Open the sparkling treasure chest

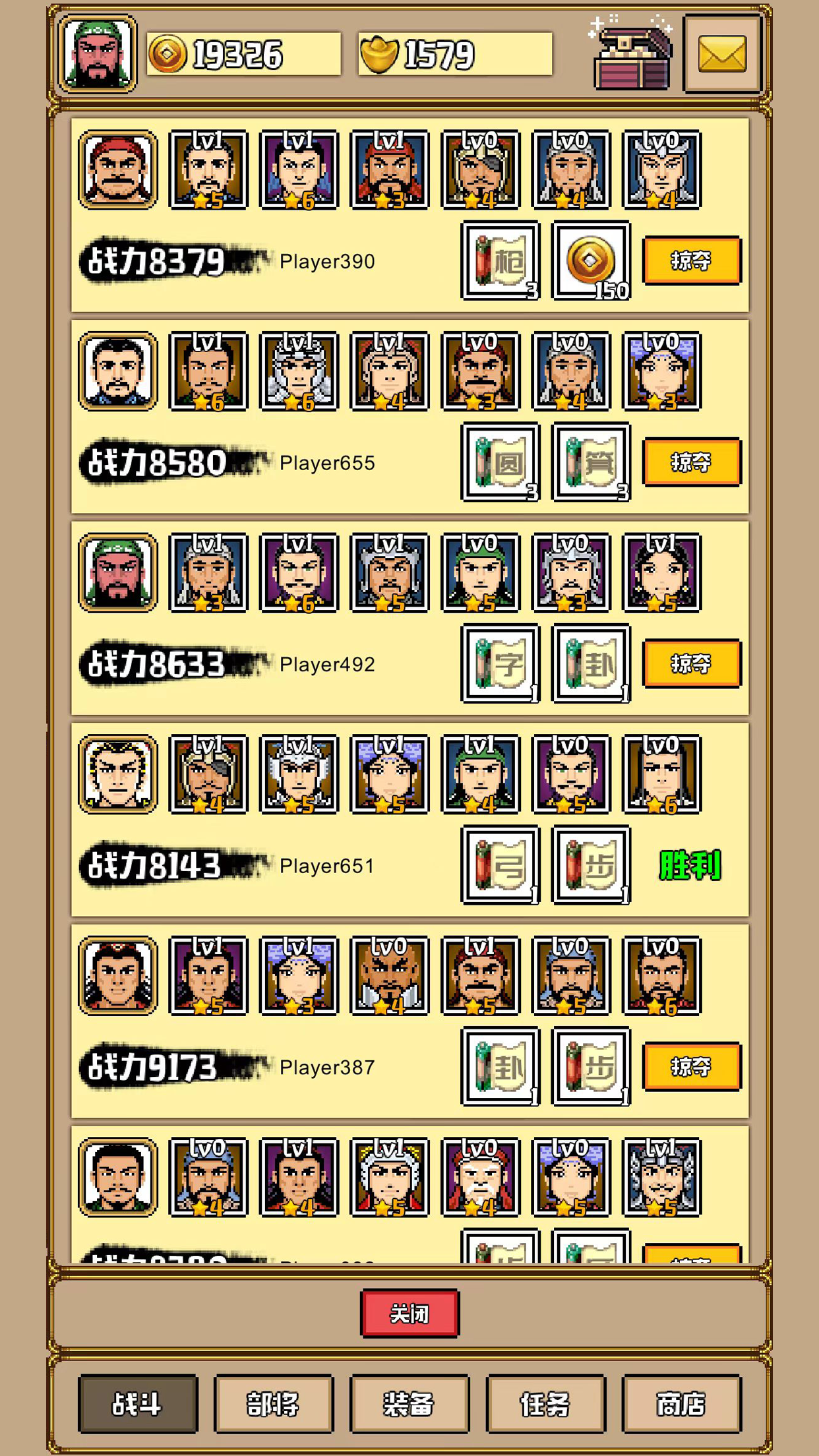click(x=632, y=54)
